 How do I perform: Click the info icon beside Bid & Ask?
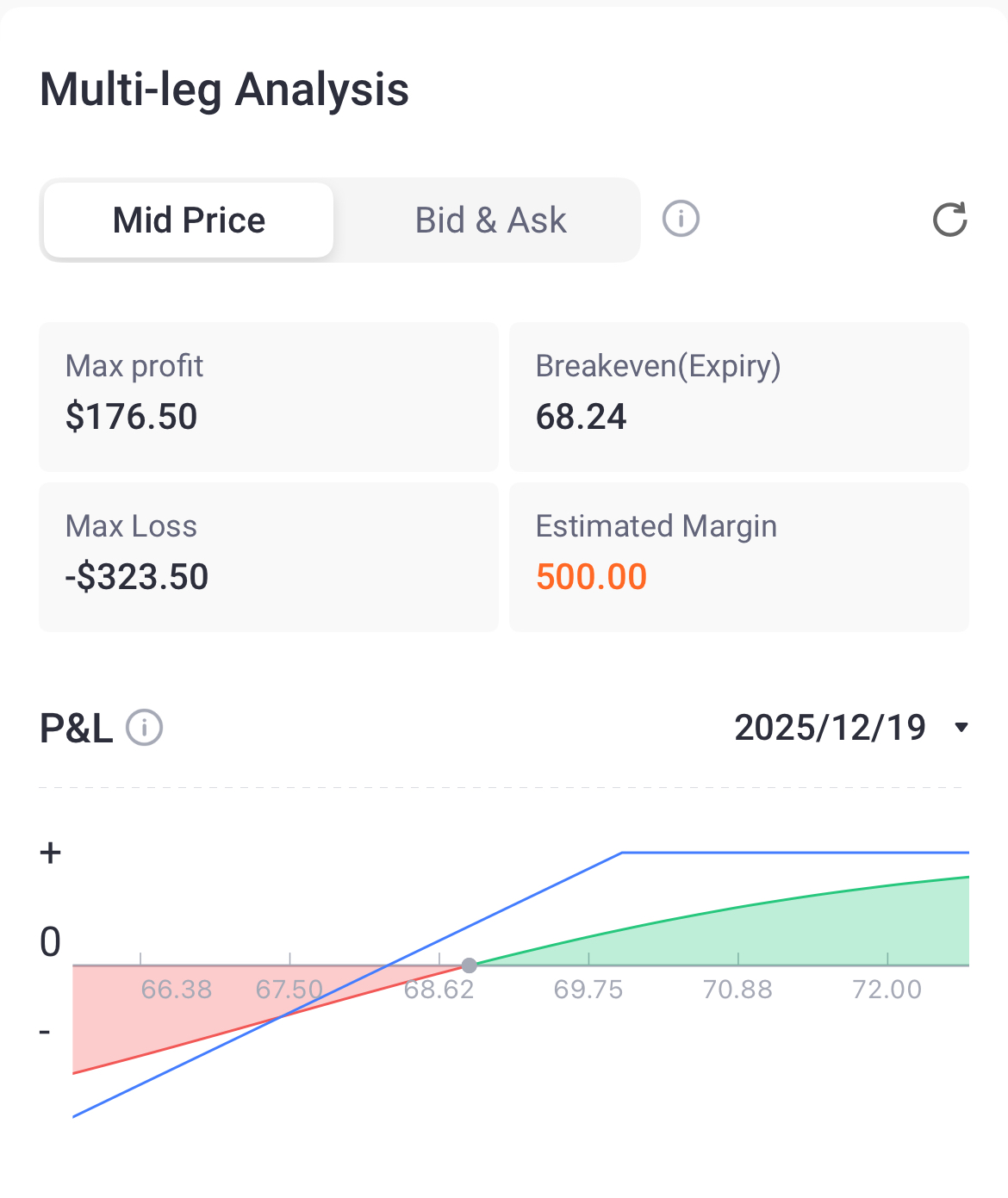pos(681,220)
